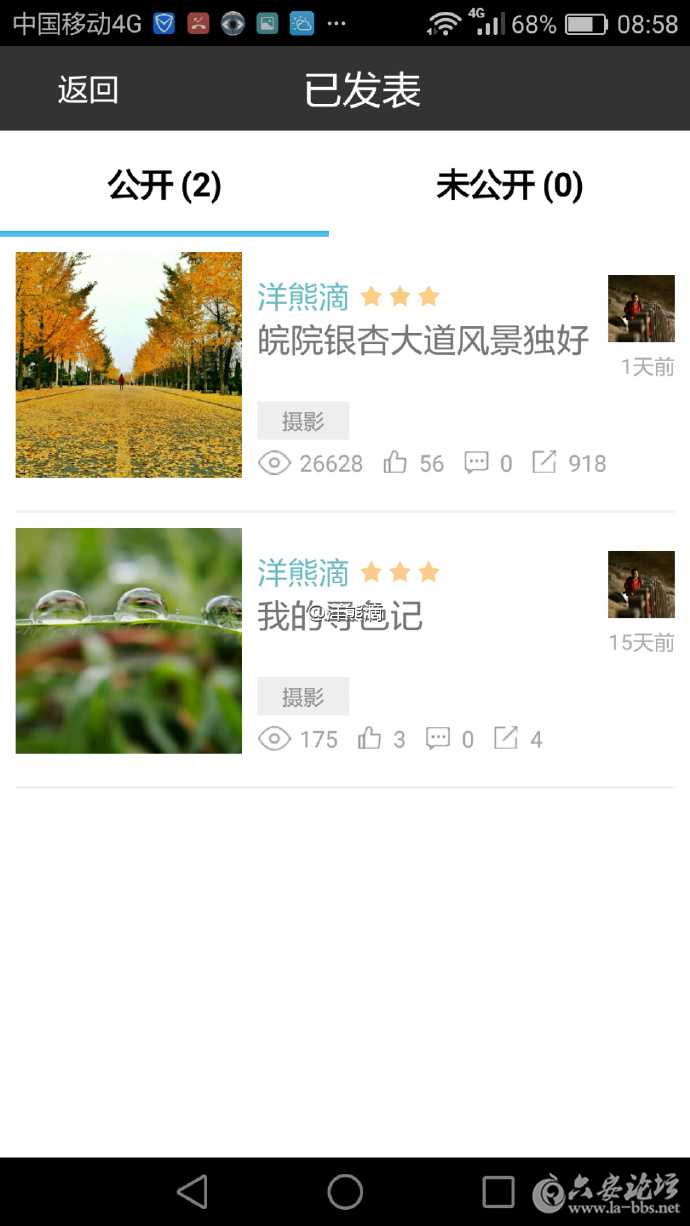Viewport: 690px width, 1226px height.
Task: Open the ginkgo avenue photo thumbnail
Action: click(x=129, y=365)
